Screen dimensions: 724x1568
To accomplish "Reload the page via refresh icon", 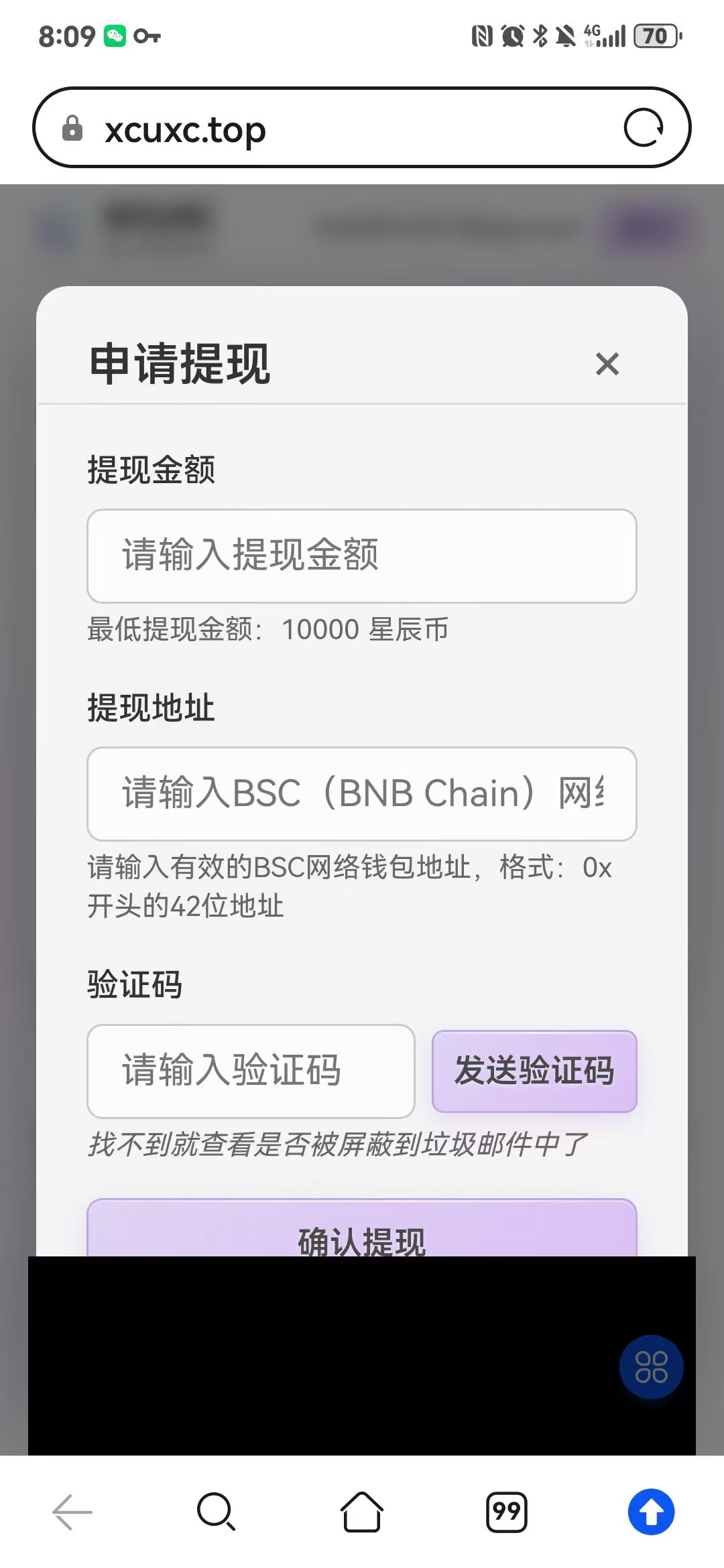I will point(644,127).
